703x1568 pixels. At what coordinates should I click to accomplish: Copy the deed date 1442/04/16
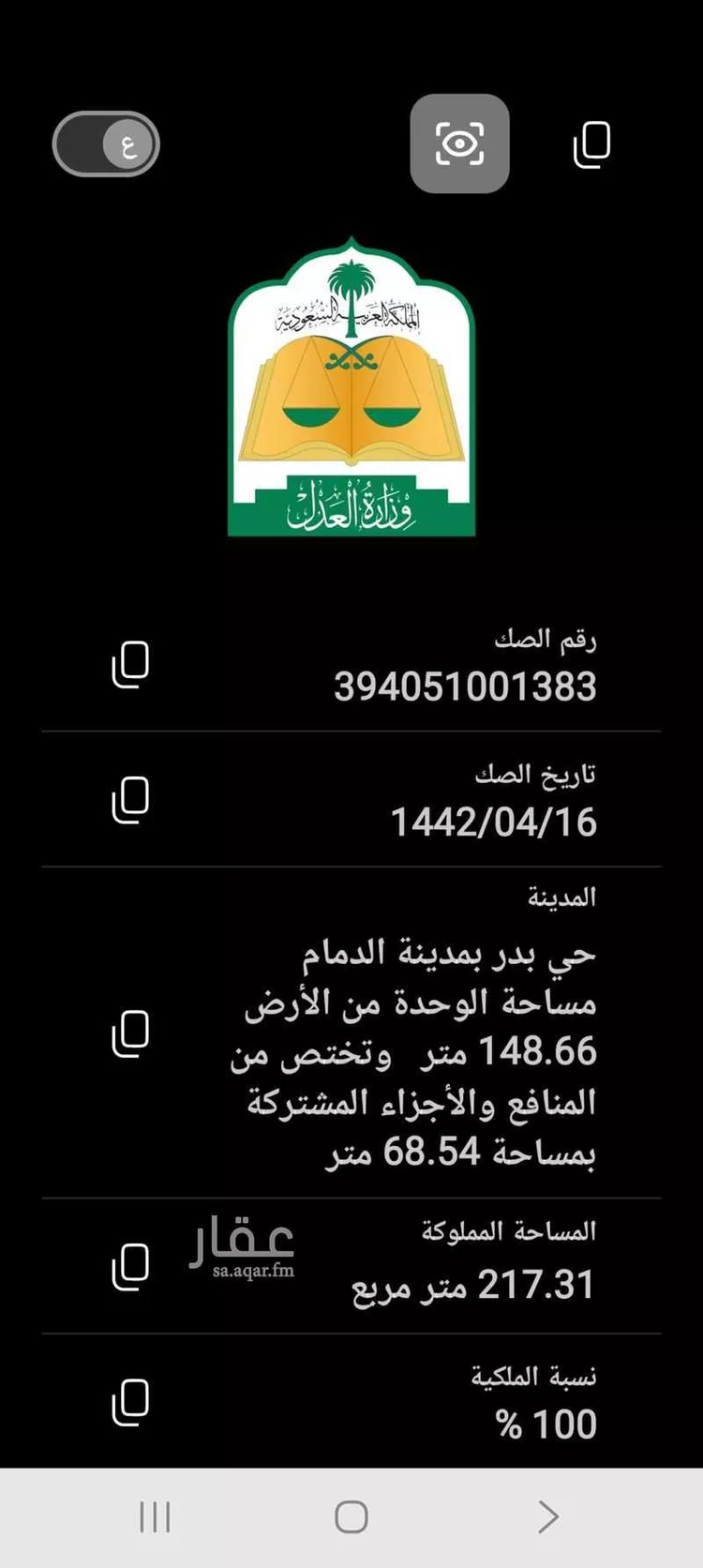[130, 800]
